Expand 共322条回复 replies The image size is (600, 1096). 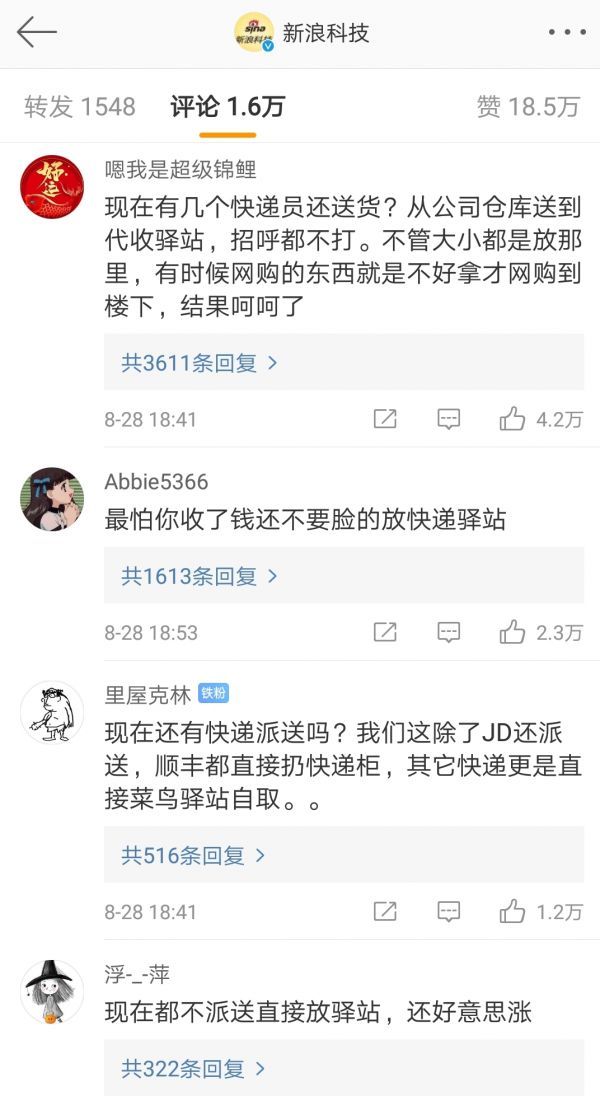pos(193,1068)
